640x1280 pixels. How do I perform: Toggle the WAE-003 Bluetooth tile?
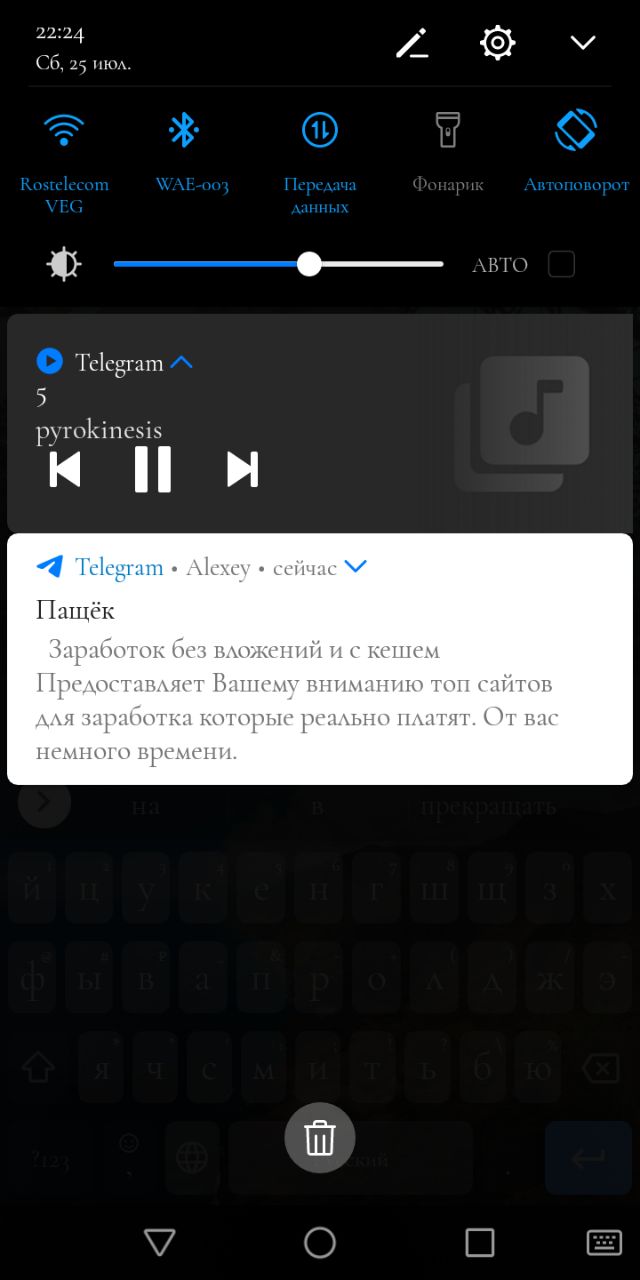pyautogui.click(x=183, y=130)
